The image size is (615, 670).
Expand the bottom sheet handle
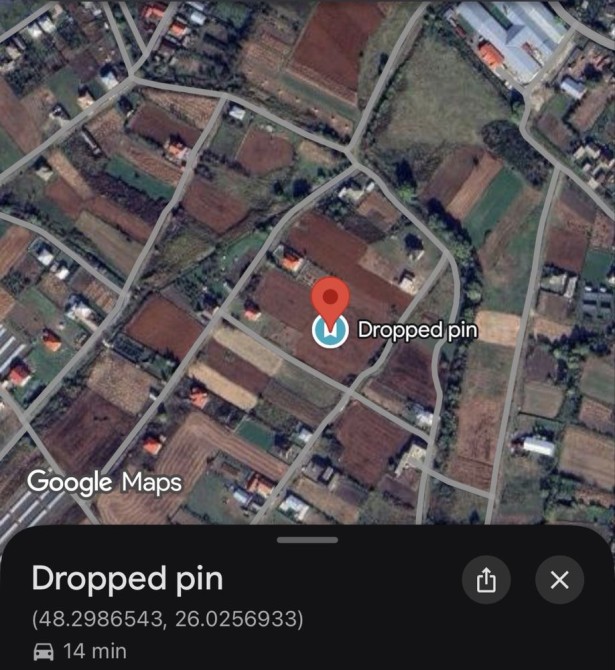point(307,540)
